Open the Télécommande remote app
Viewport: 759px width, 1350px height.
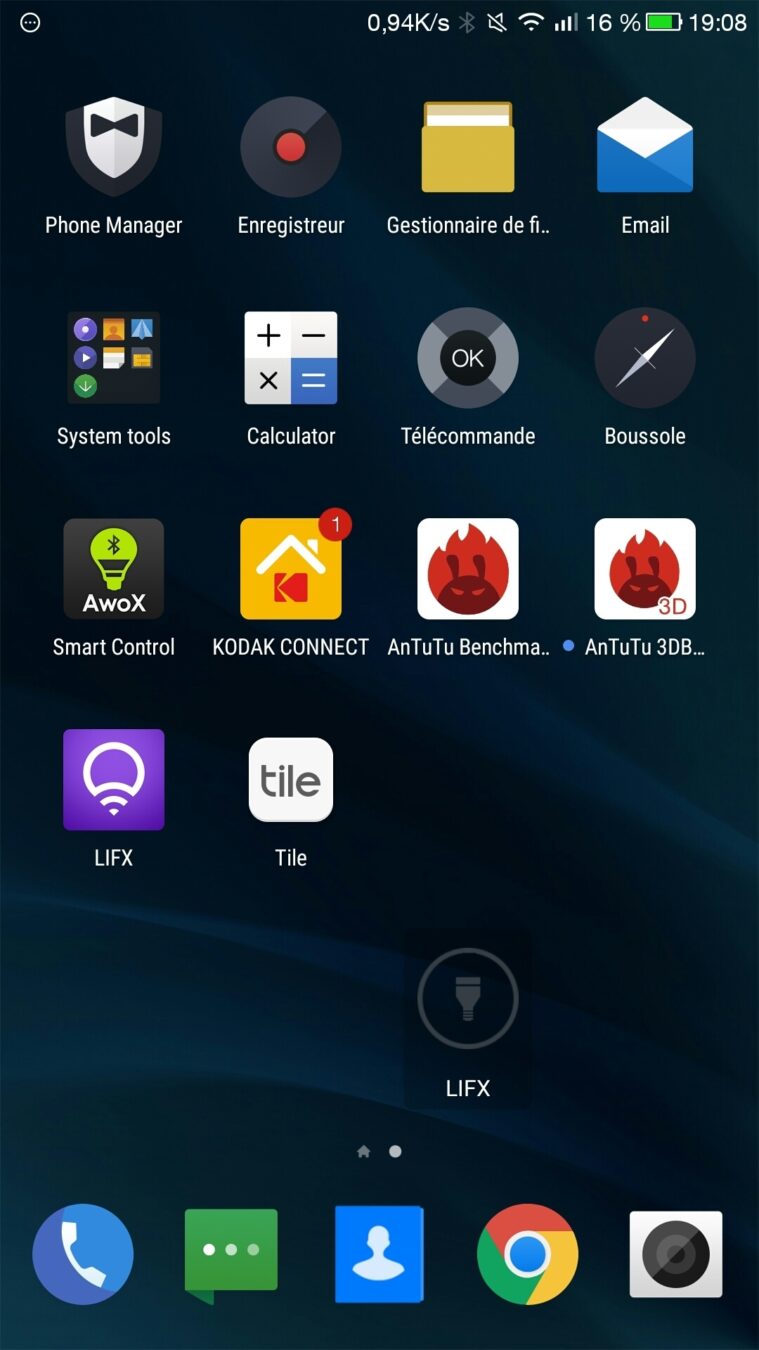pos(468,358)
